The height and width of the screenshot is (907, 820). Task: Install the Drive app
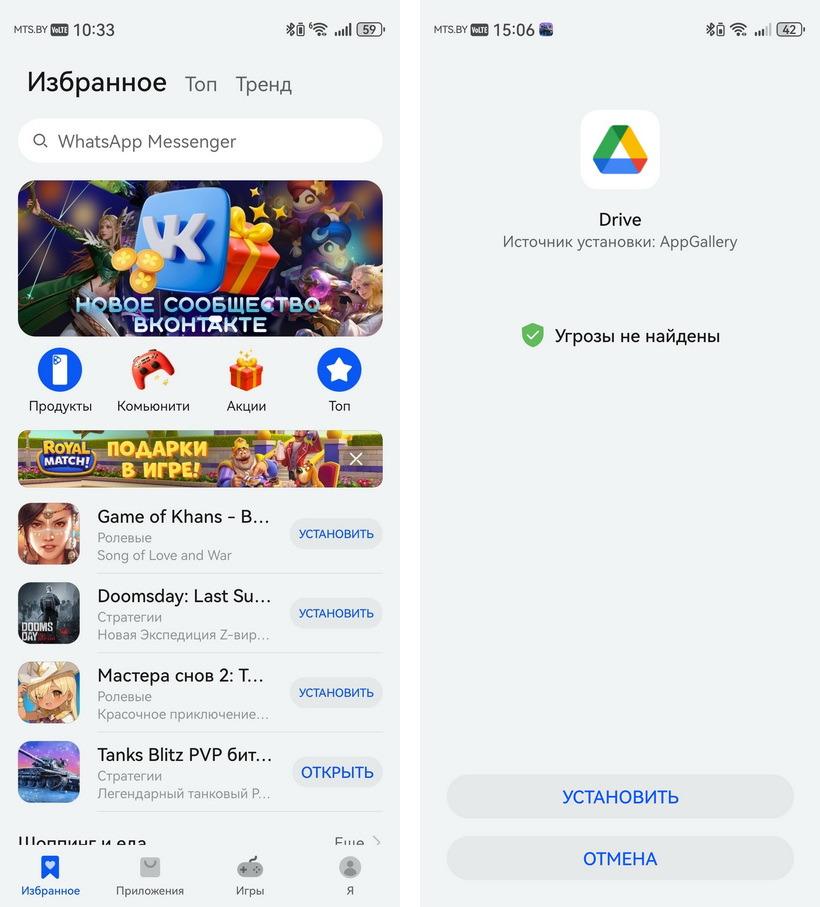(x=620, y=797)
